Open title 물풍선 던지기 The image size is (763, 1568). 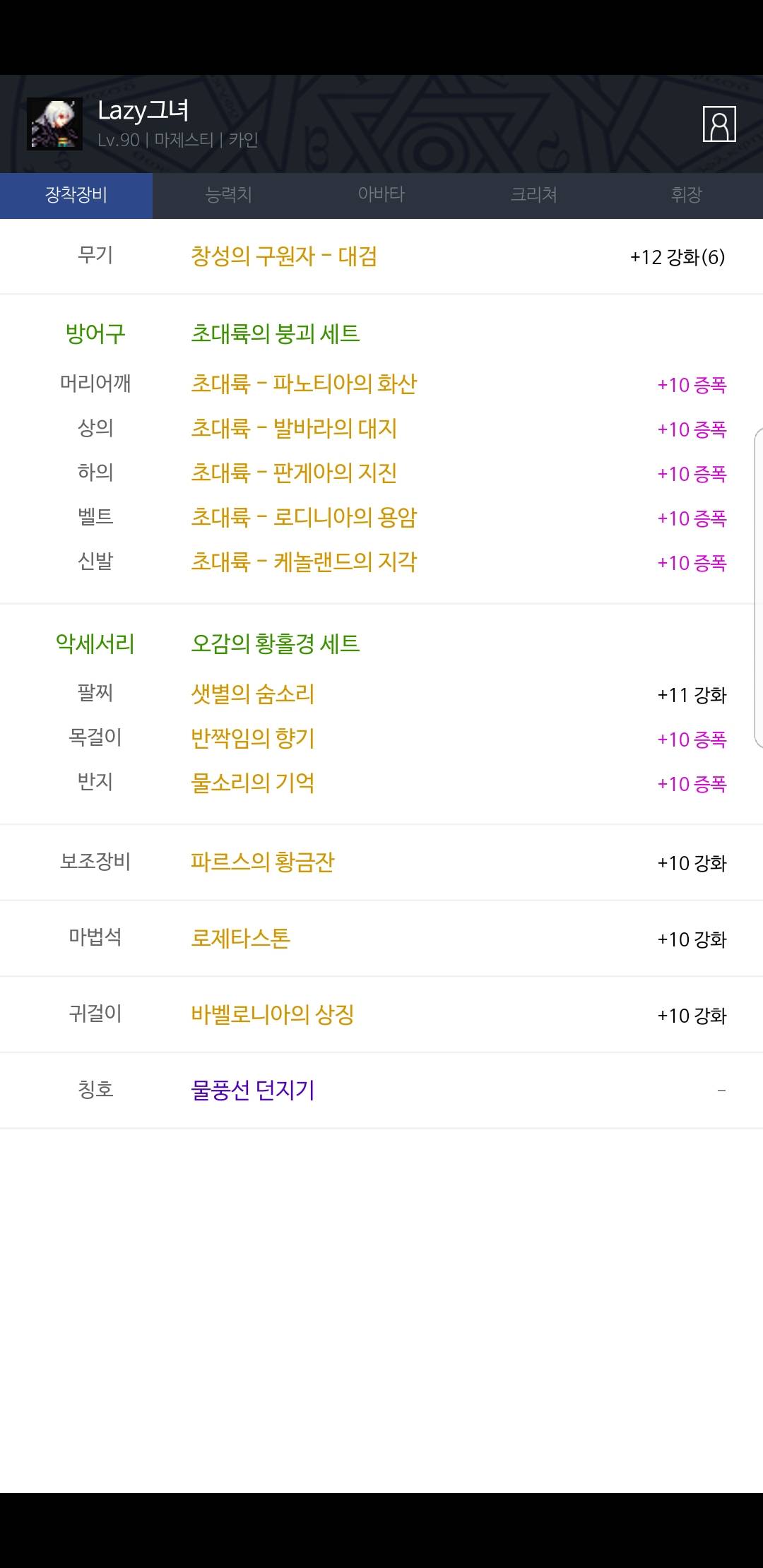point(253,1090)
